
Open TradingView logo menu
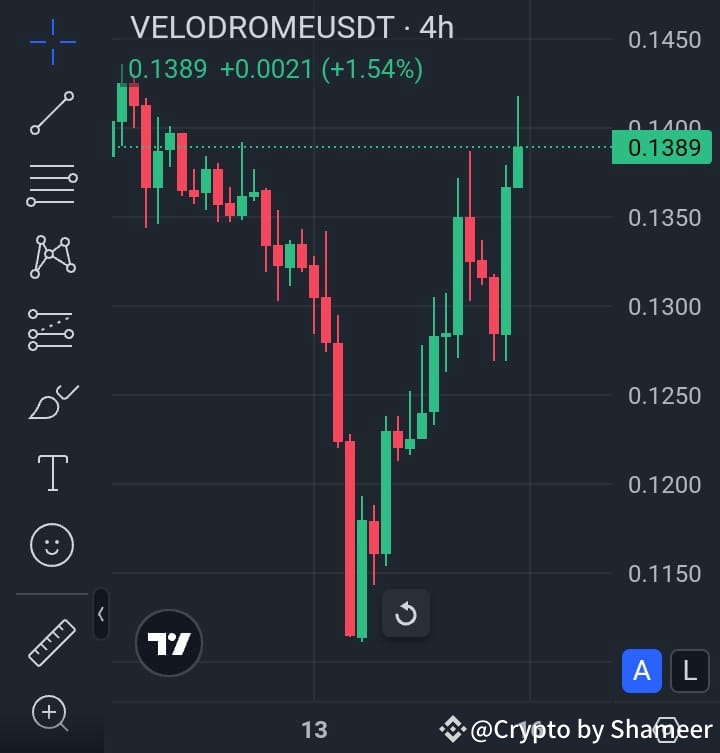click(168, 643)
